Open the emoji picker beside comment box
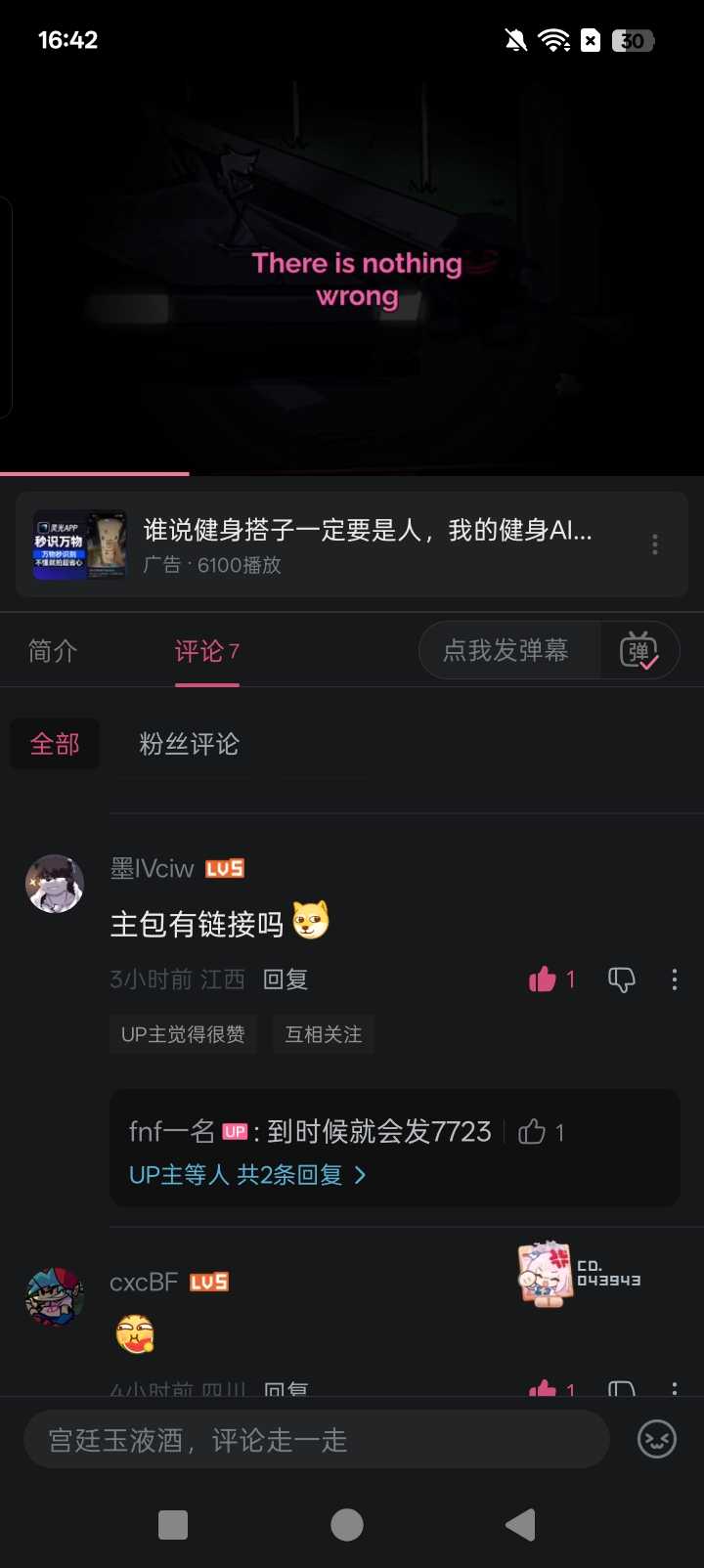Image resolution: width=704 pixels, height=1568 pixels. click(x=657, y=1440)
